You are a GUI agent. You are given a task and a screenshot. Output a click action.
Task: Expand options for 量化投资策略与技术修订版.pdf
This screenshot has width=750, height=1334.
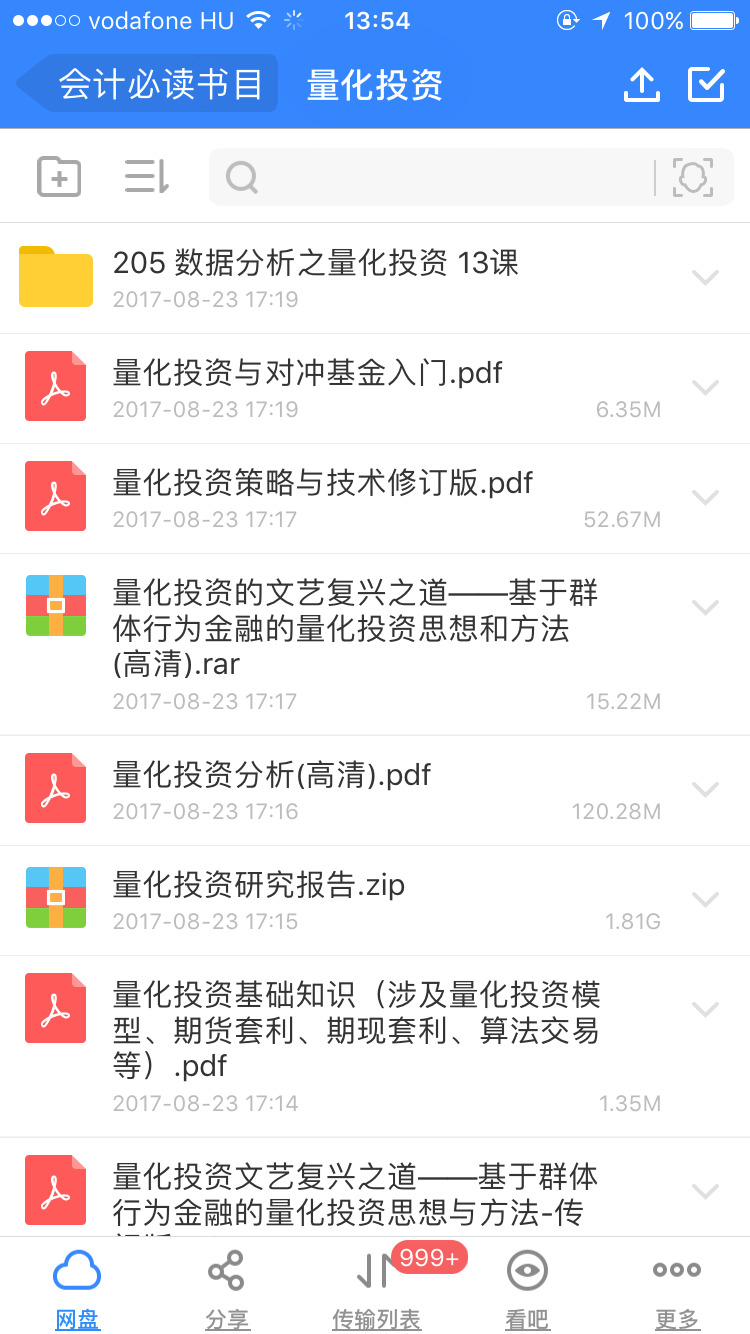tap(706, 497)
